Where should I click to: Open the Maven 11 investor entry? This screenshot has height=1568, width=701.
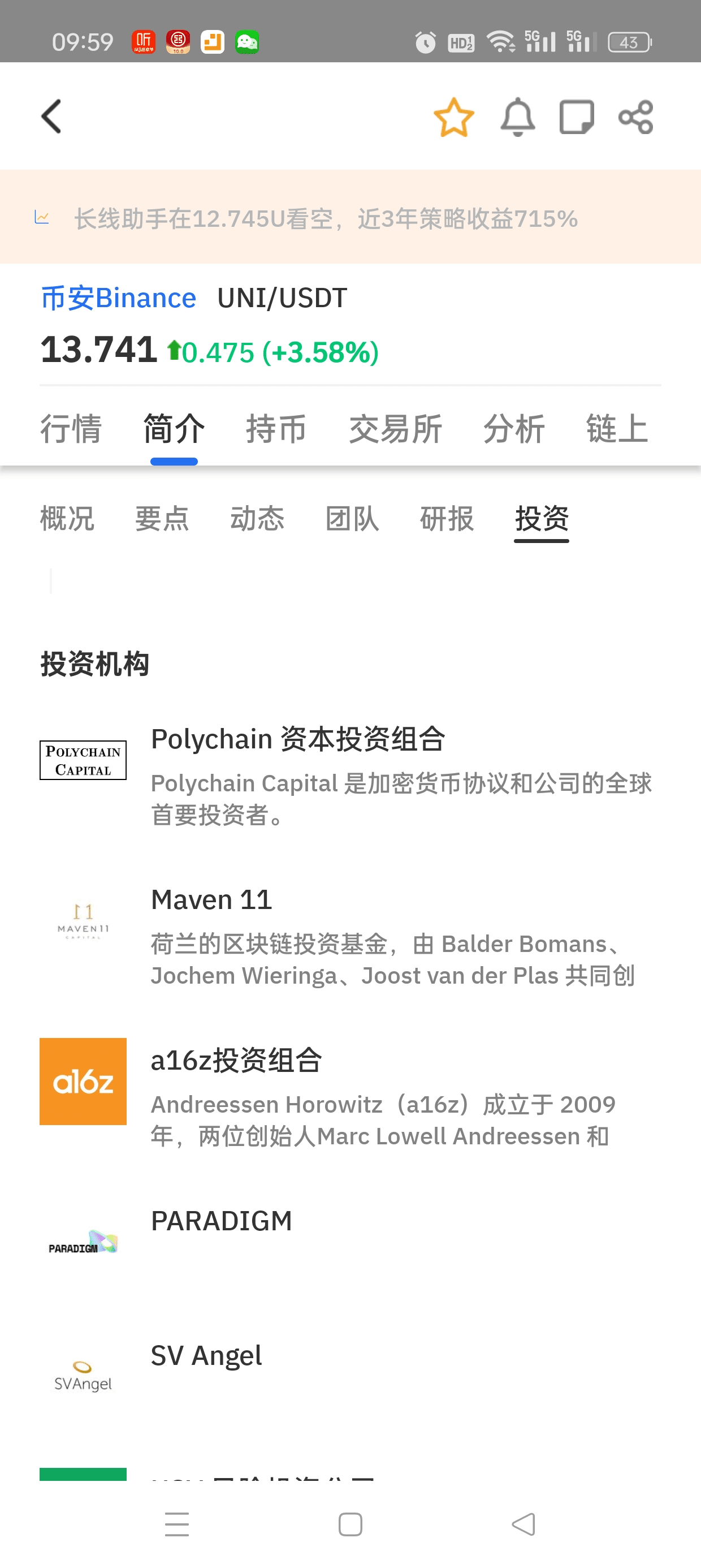click(x=350, y=937)
